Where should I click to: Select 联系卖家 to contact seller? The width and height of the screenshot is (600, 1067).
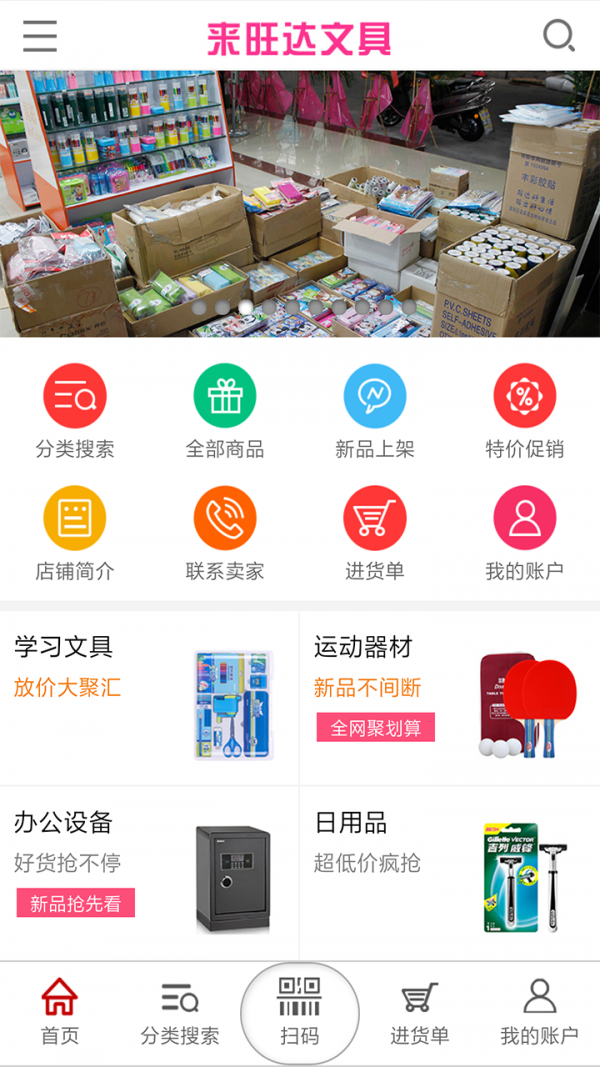(225, 533)
